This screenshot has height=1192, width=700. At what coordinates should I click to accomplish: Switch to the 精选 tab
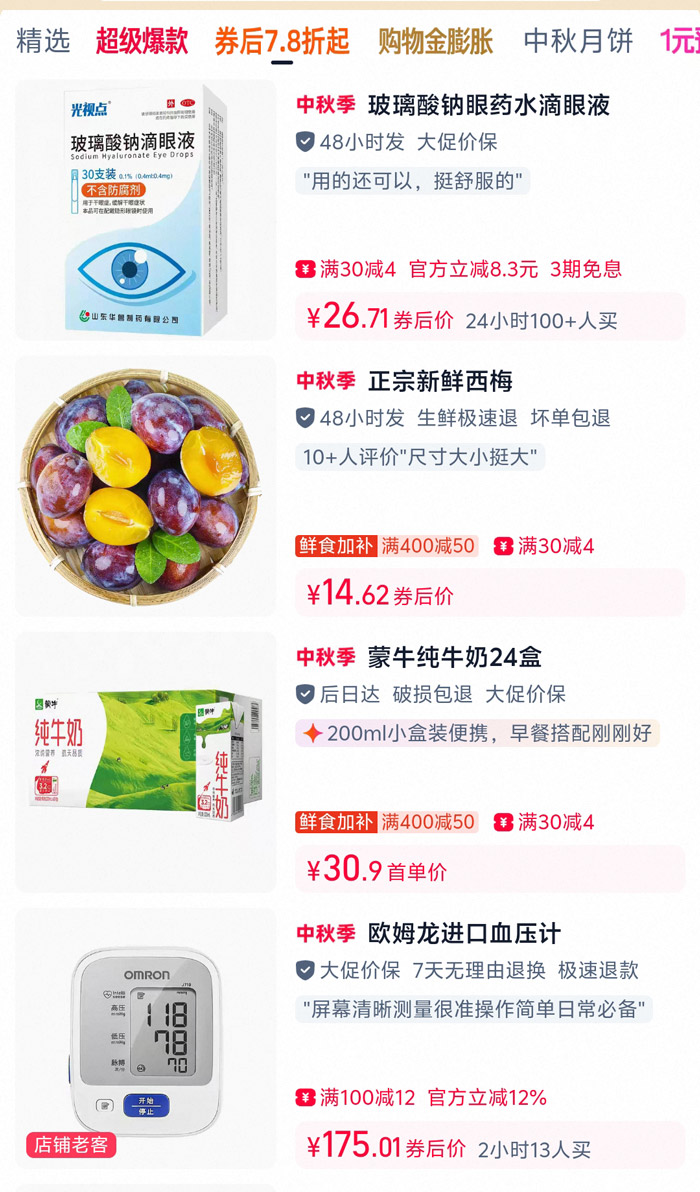pyautogui.click(x=43, y=40)
